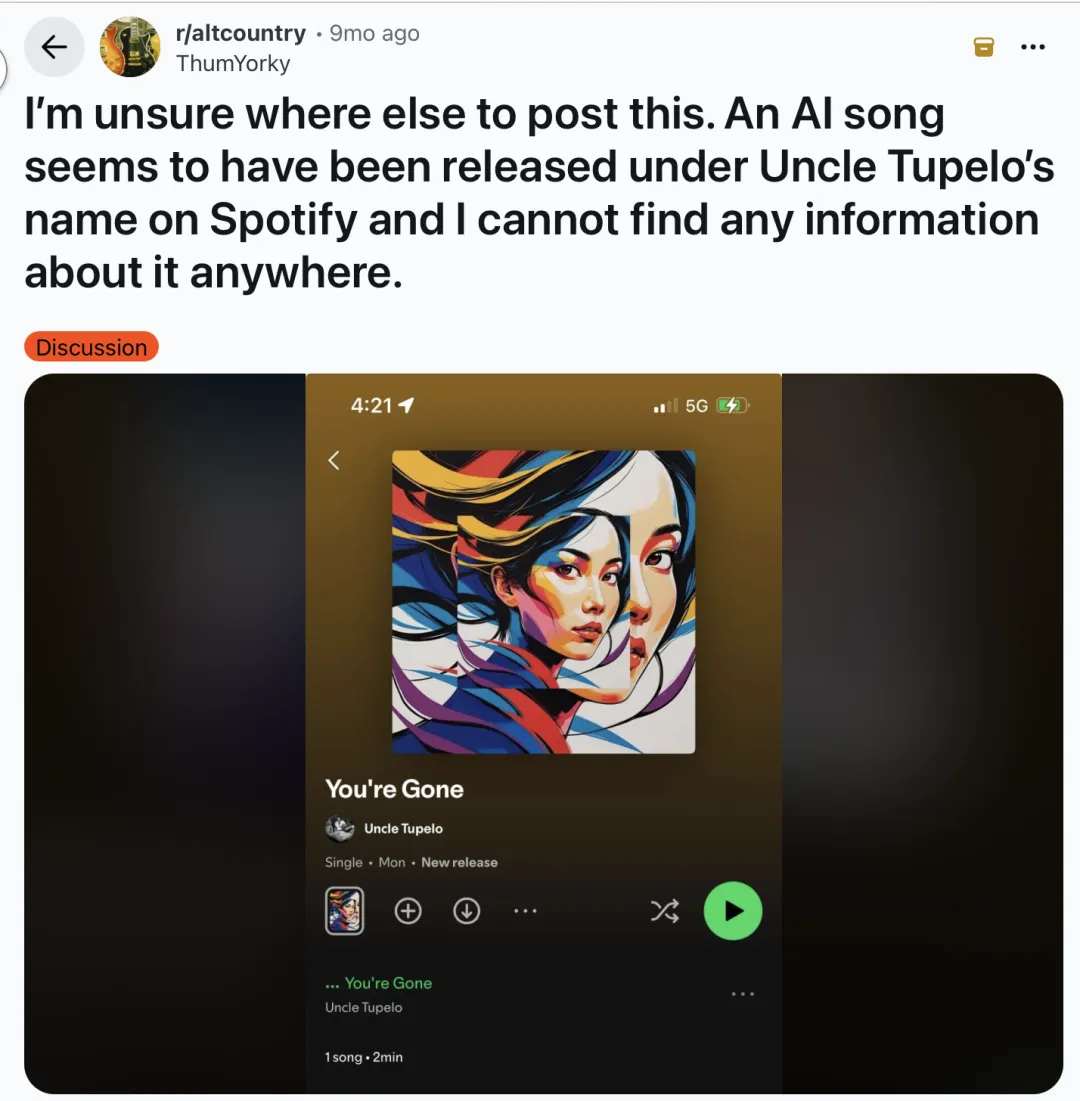Open the album options via the ellipsis menu
The width and height of the screenshot is (1080, 1101).
[x=525, y=911]
